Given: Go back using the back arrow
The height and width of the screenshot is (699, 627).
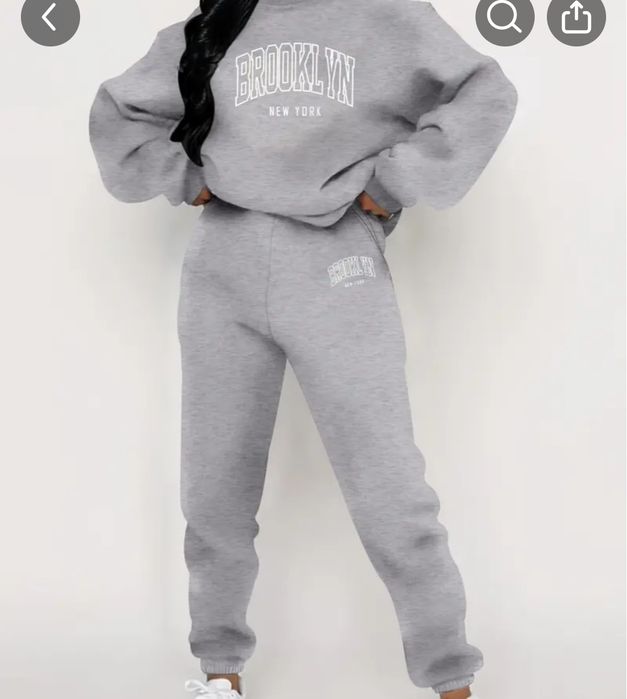Looking at the screenshot, I should click(50, 17).
